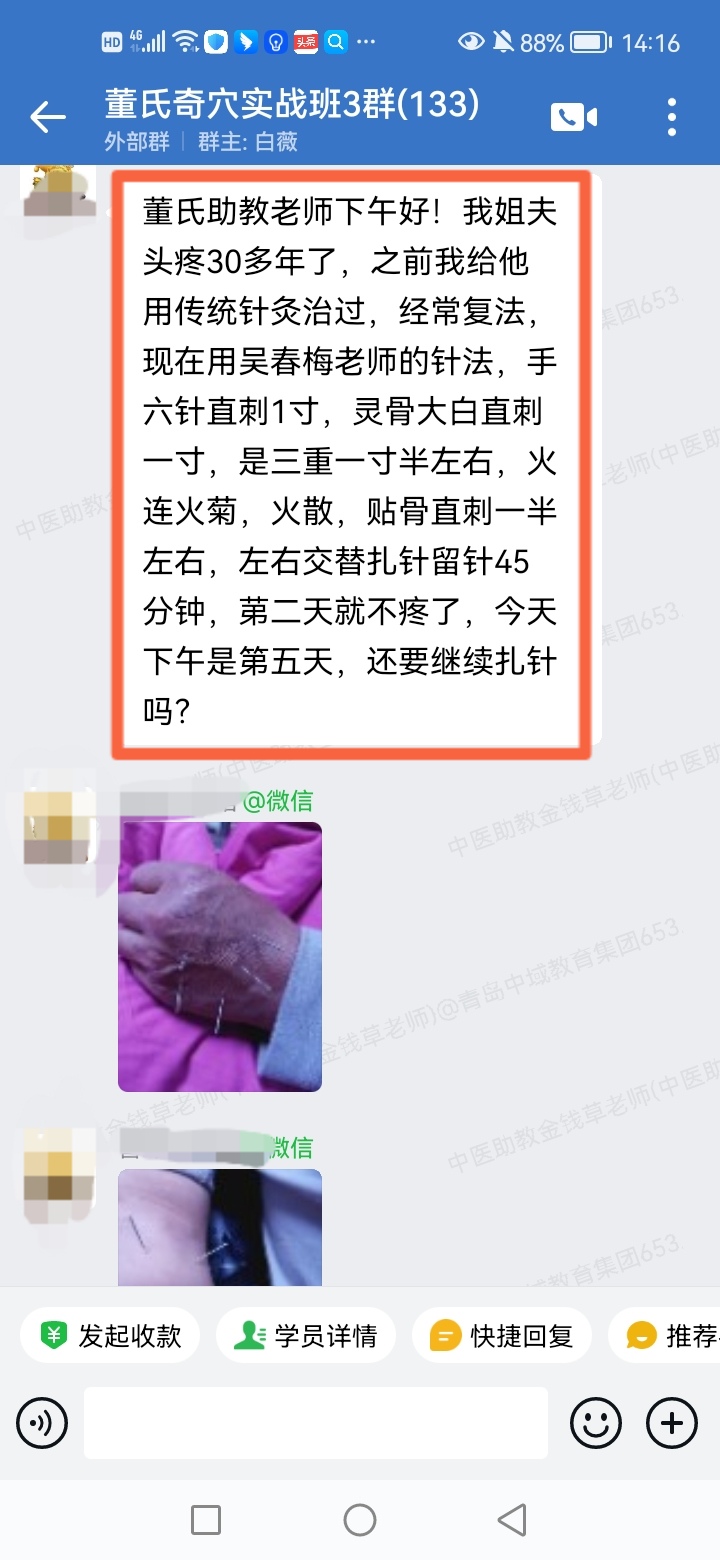Open 快捷回复 quick replies
720x1560 pixels.
point(502,1335)
